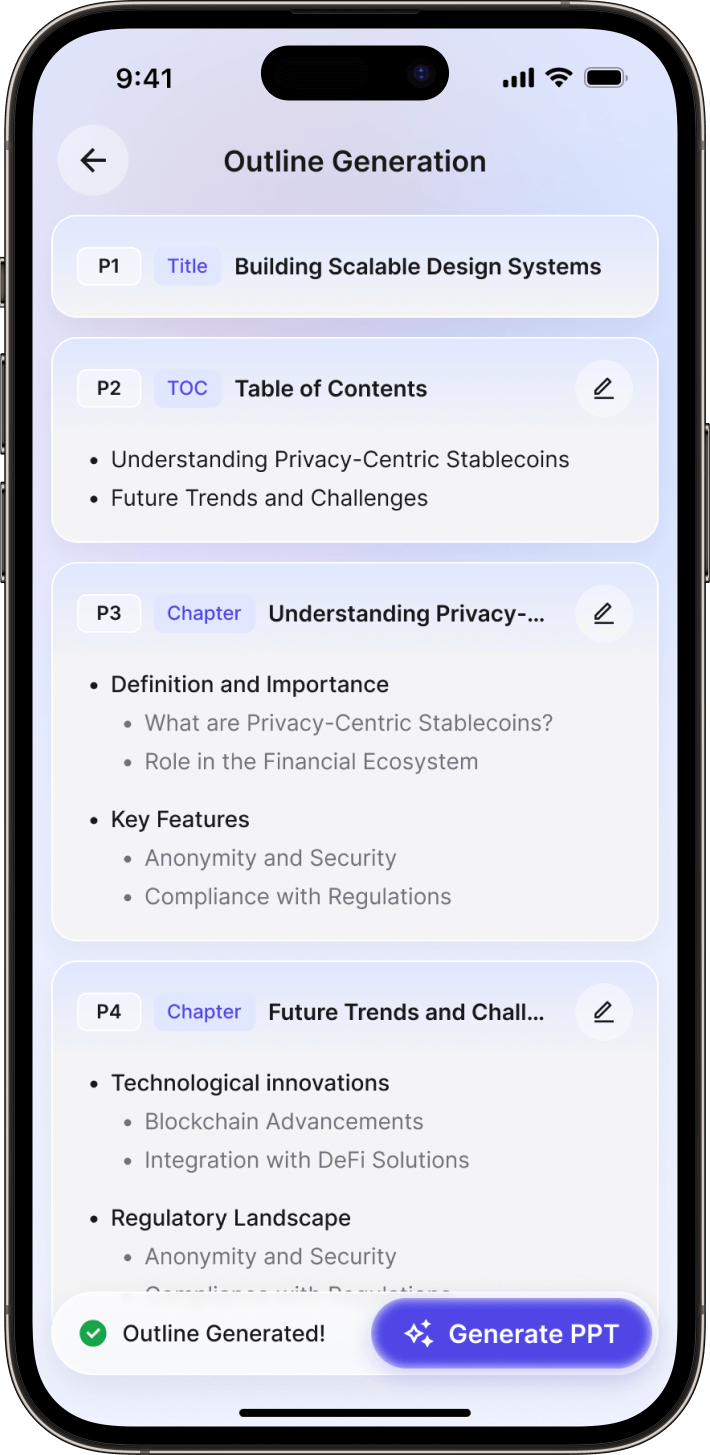Tap the Generate PPT button
Screen dimensions: 710x1455
click(512, 1333)
